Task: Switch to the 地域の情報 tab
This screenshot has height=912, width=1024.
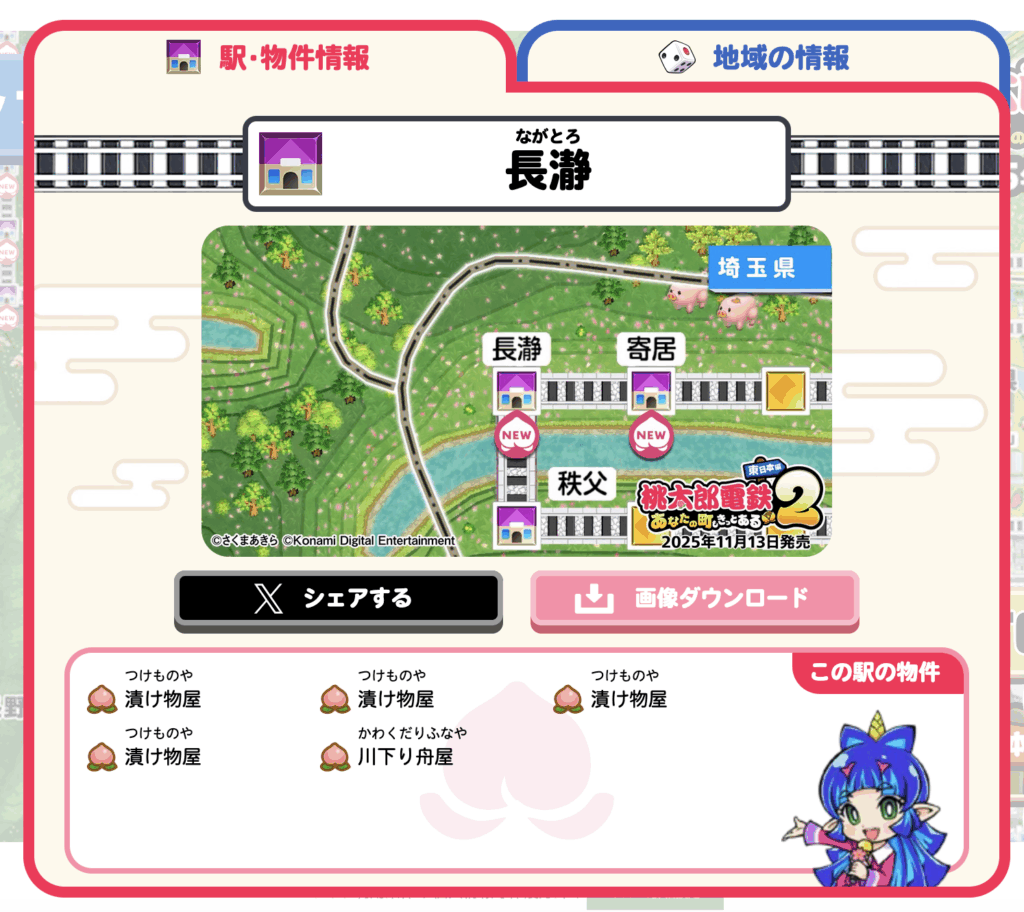Action: 758,57
